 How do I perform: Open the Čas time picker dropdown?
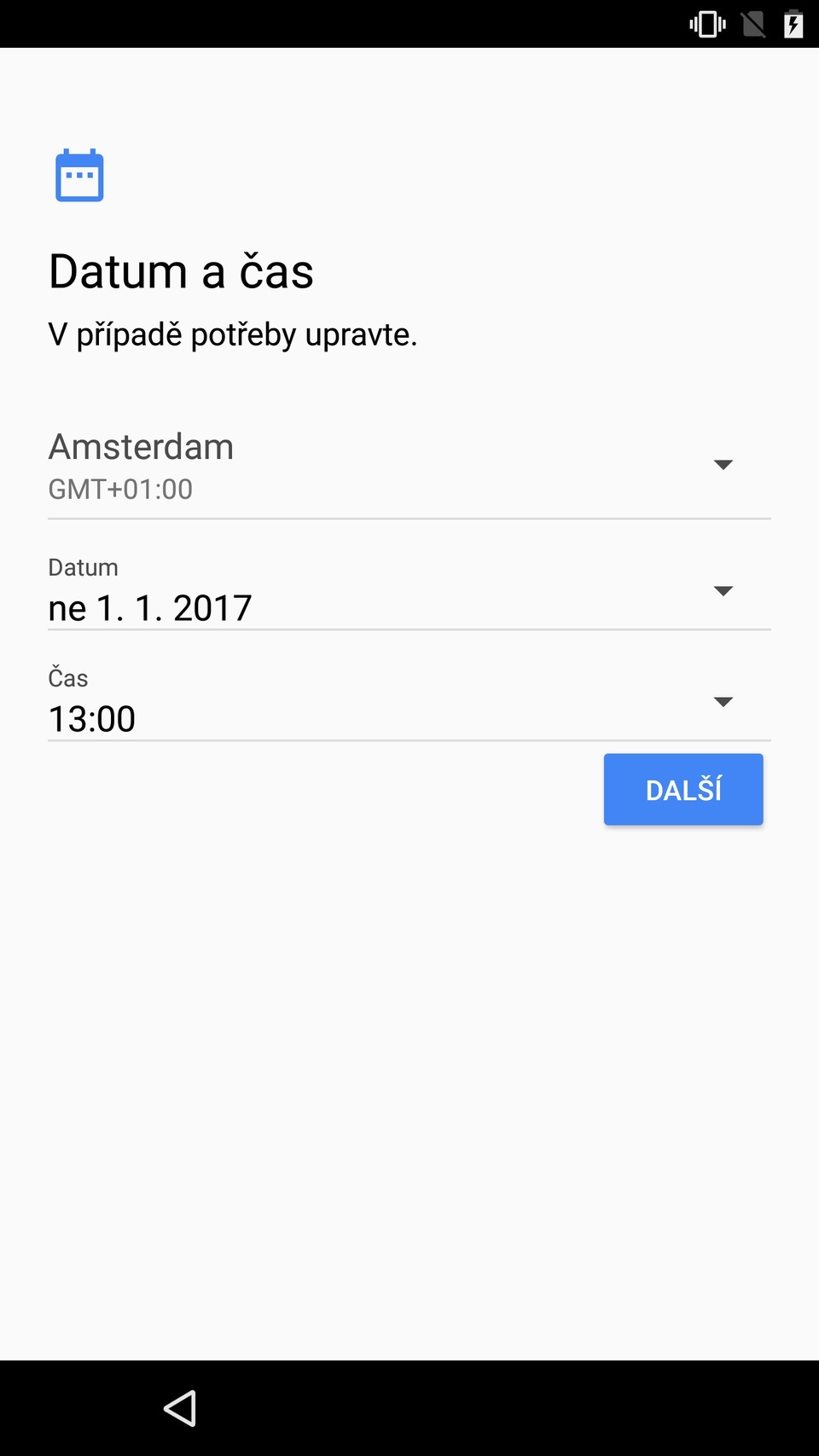pos(723,701)
